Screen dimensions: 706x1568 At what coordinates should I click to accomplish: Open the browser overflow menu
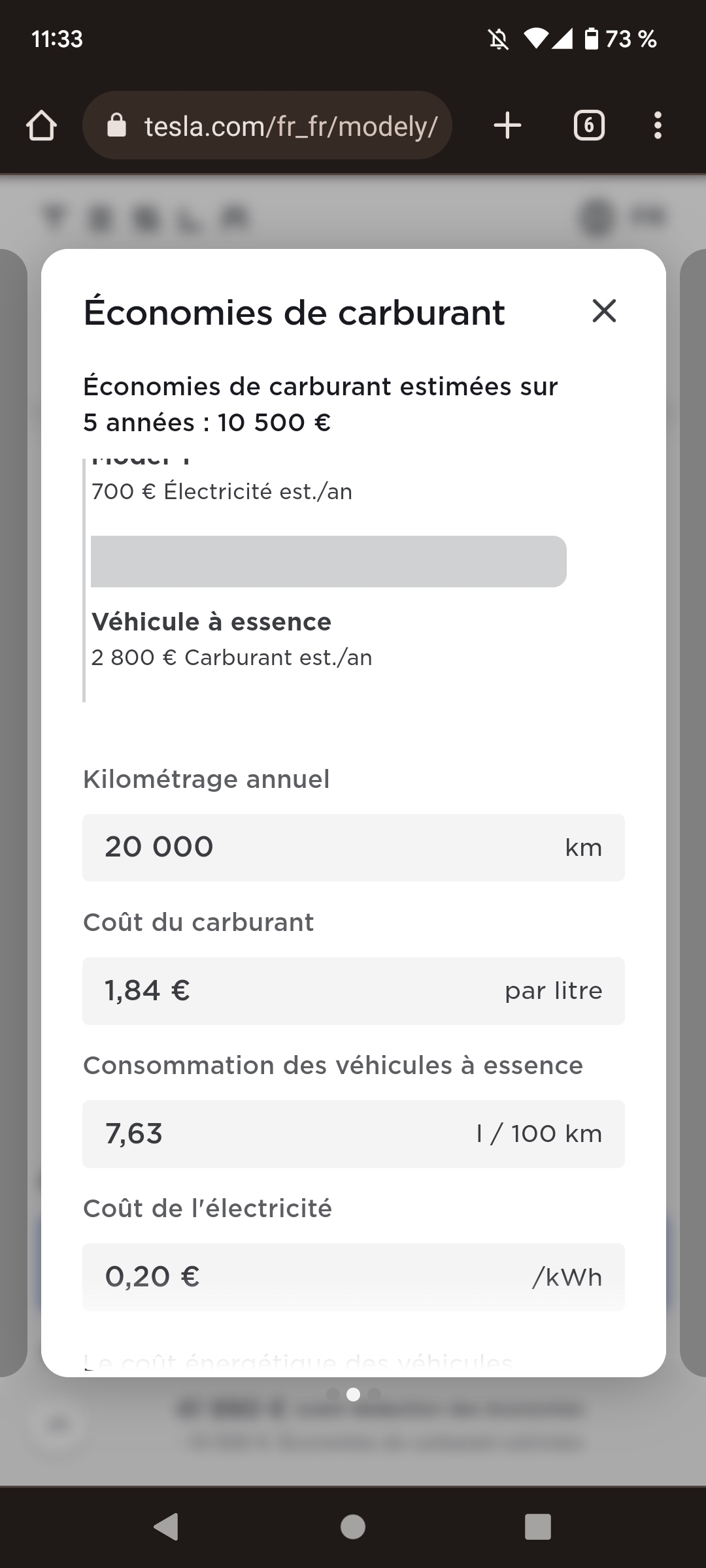[x=658, y=125]
